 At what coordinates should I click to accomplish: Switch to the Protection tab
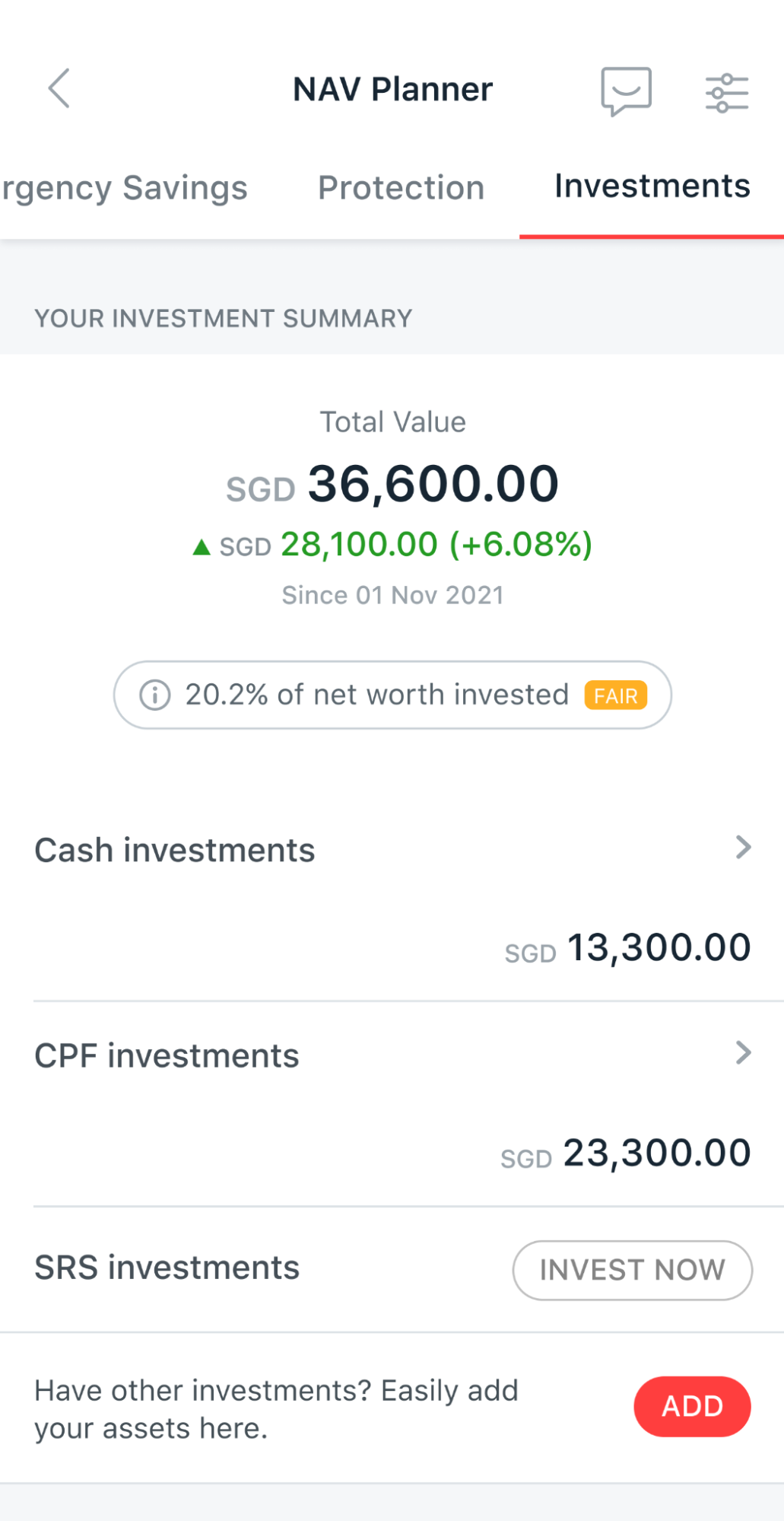point(401,188)
